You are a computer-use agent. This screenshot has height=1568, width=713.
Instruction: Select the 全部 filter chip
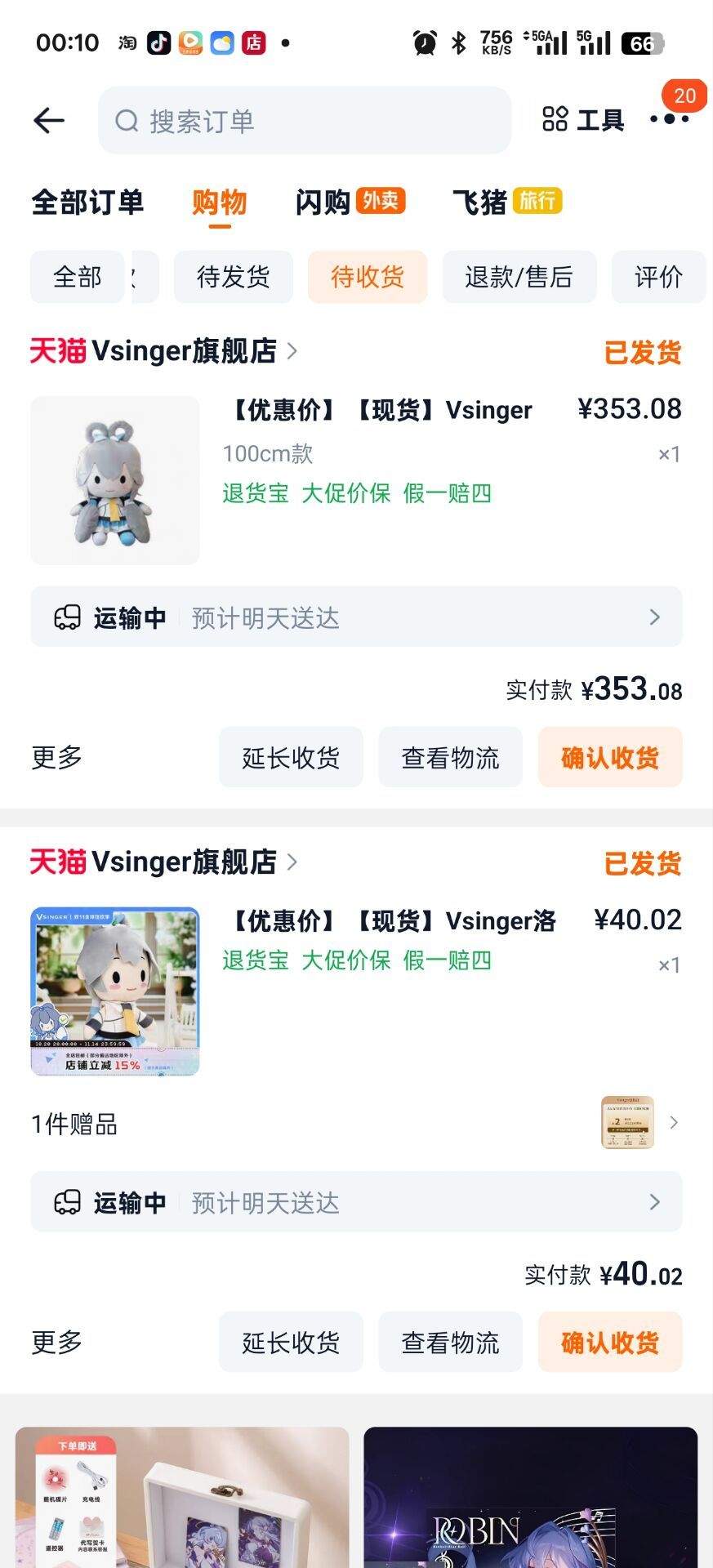tap(78, 278)
